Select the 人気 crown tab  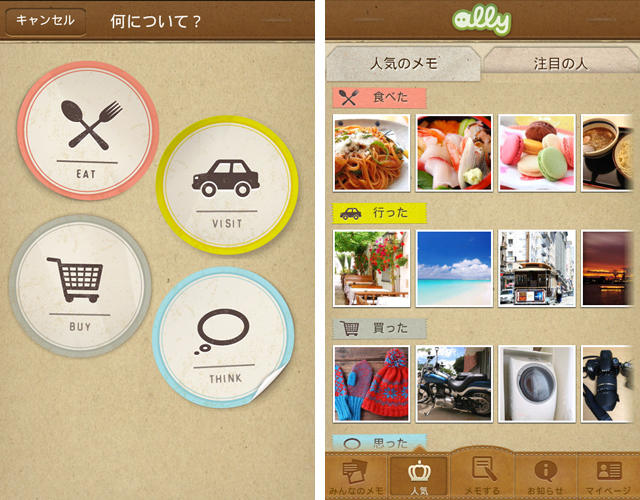(420, 474)
